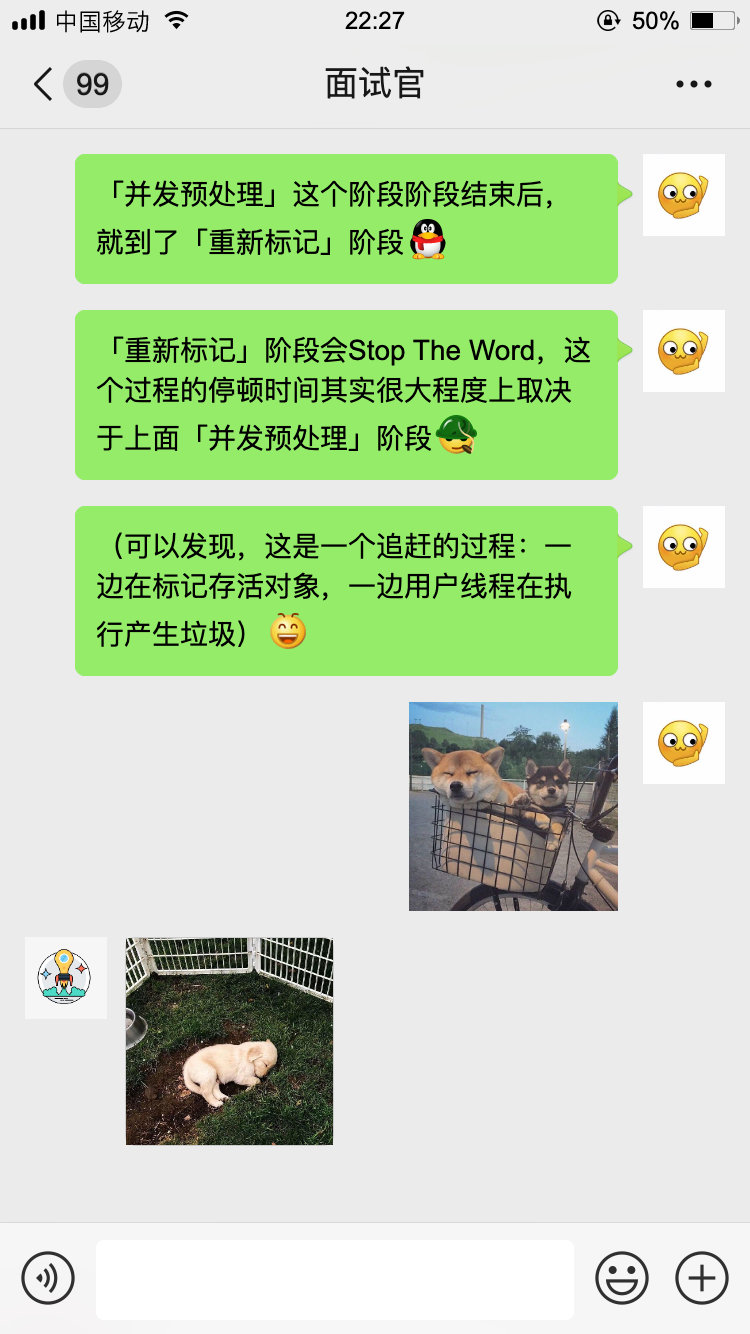
Task: Open the chat info overflow menu
Action: (693, 85)
